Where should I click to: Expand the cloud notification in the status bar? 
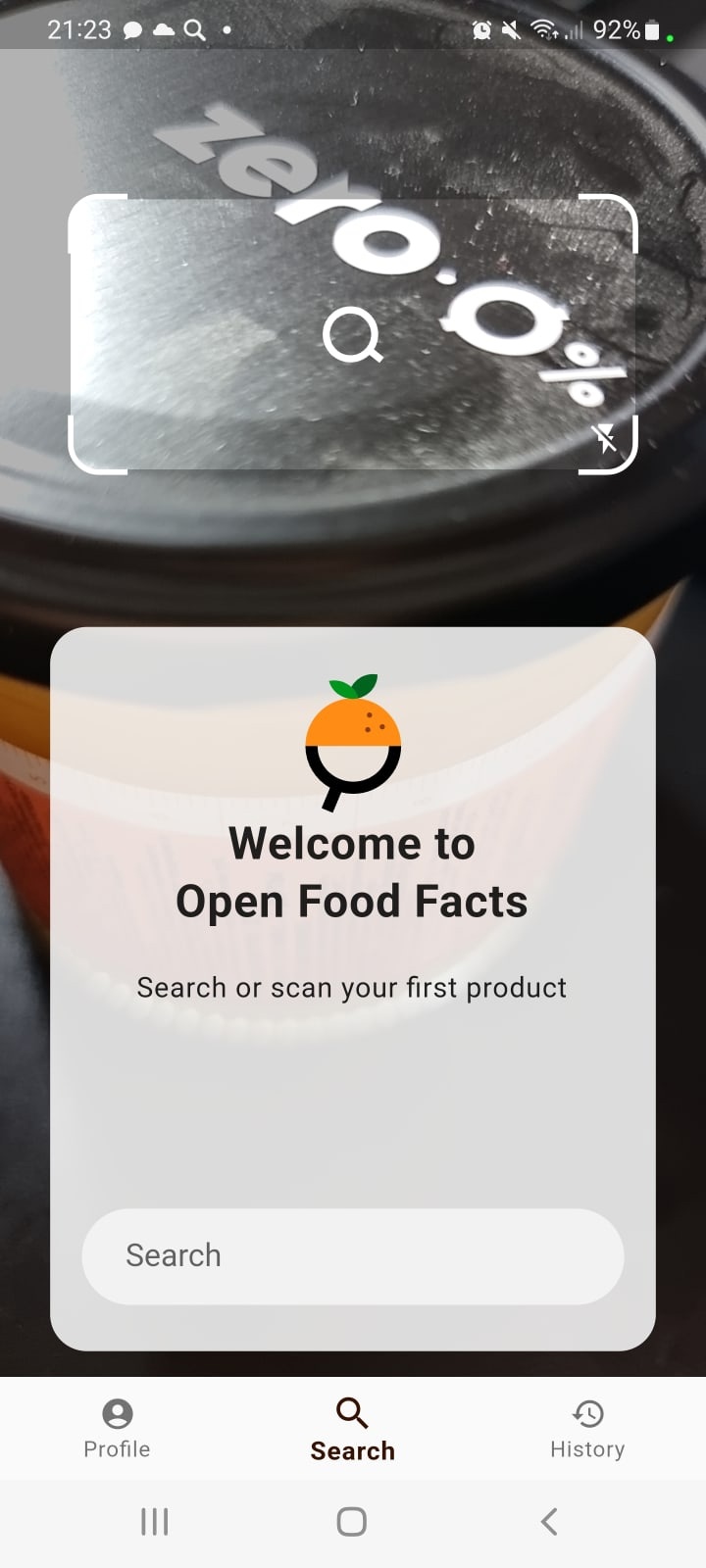[x=164, y=29]
